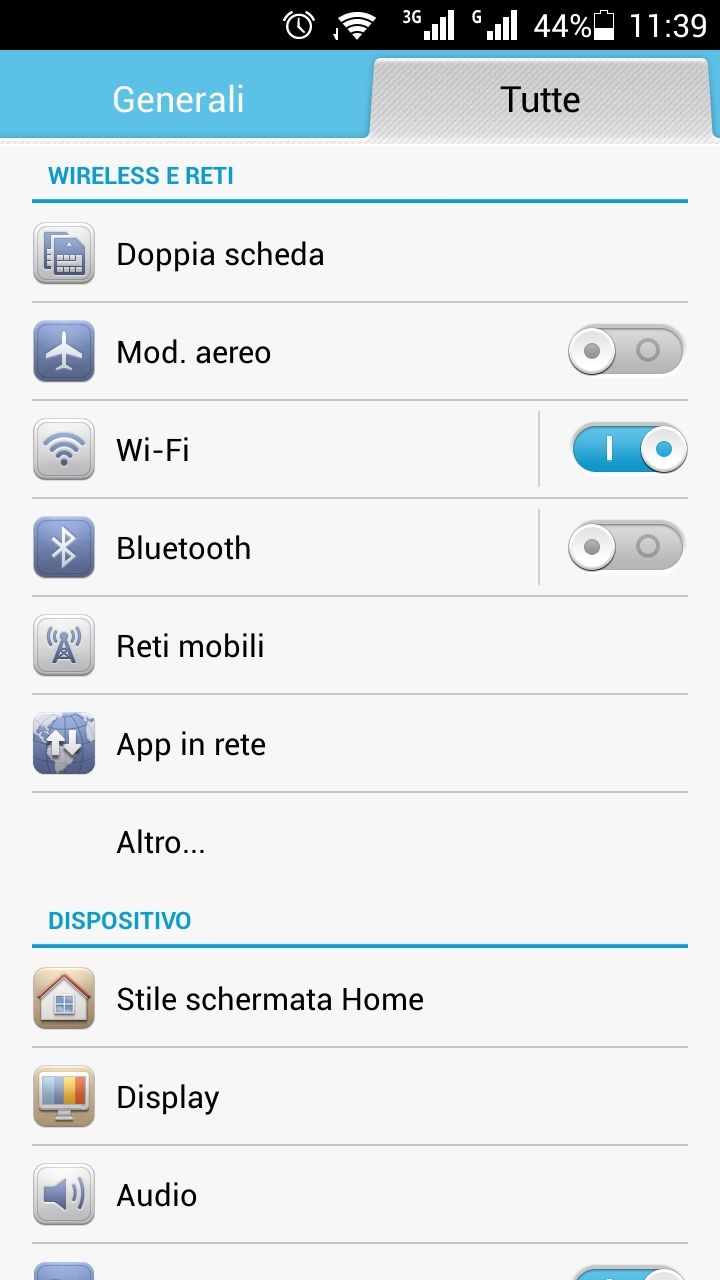Open the Bluetooth settings row
The height and width of the screenshot is (1280, 720).
[x=285, y=548]
